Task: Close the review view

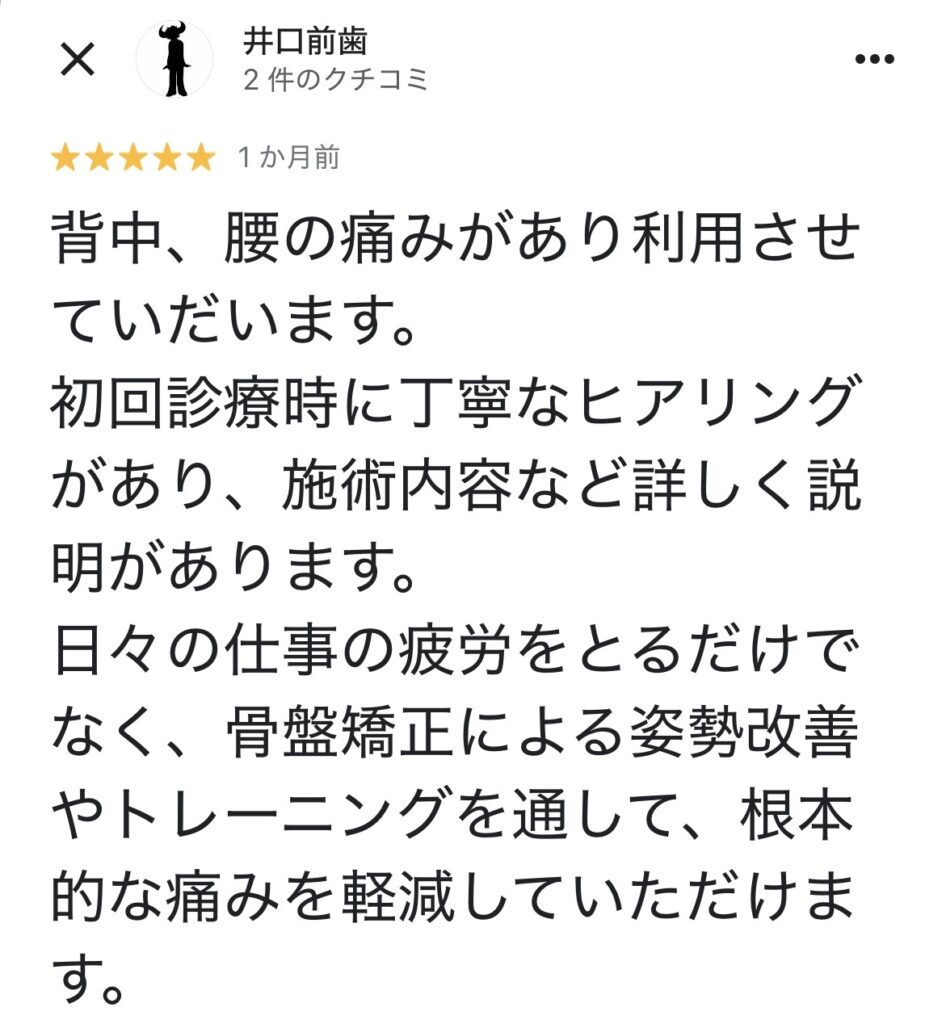Action: click(x=78, y=60)
